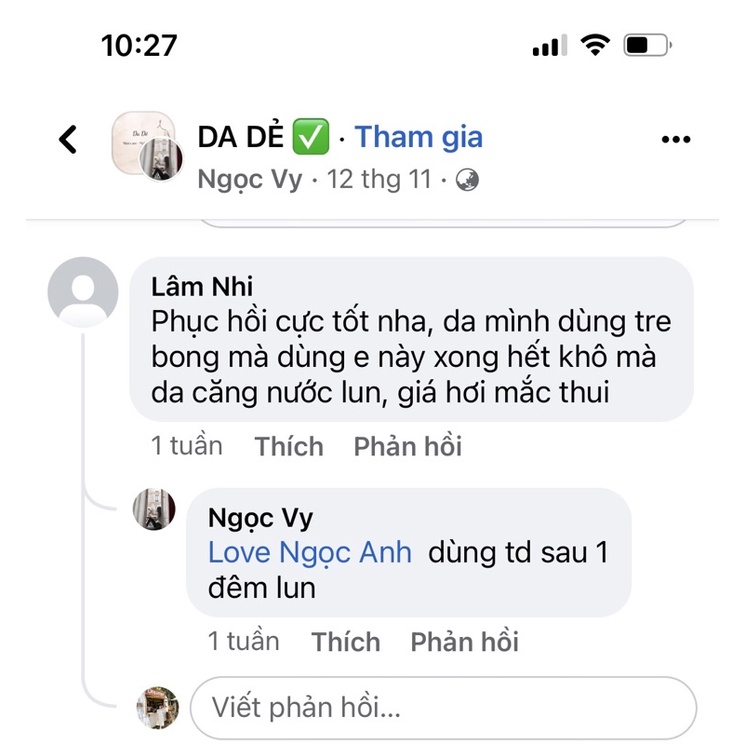The width and height of the screenshot is (745, 745).
Task: Reply to Ngọc Vy's comment
Action: point(464,641)
